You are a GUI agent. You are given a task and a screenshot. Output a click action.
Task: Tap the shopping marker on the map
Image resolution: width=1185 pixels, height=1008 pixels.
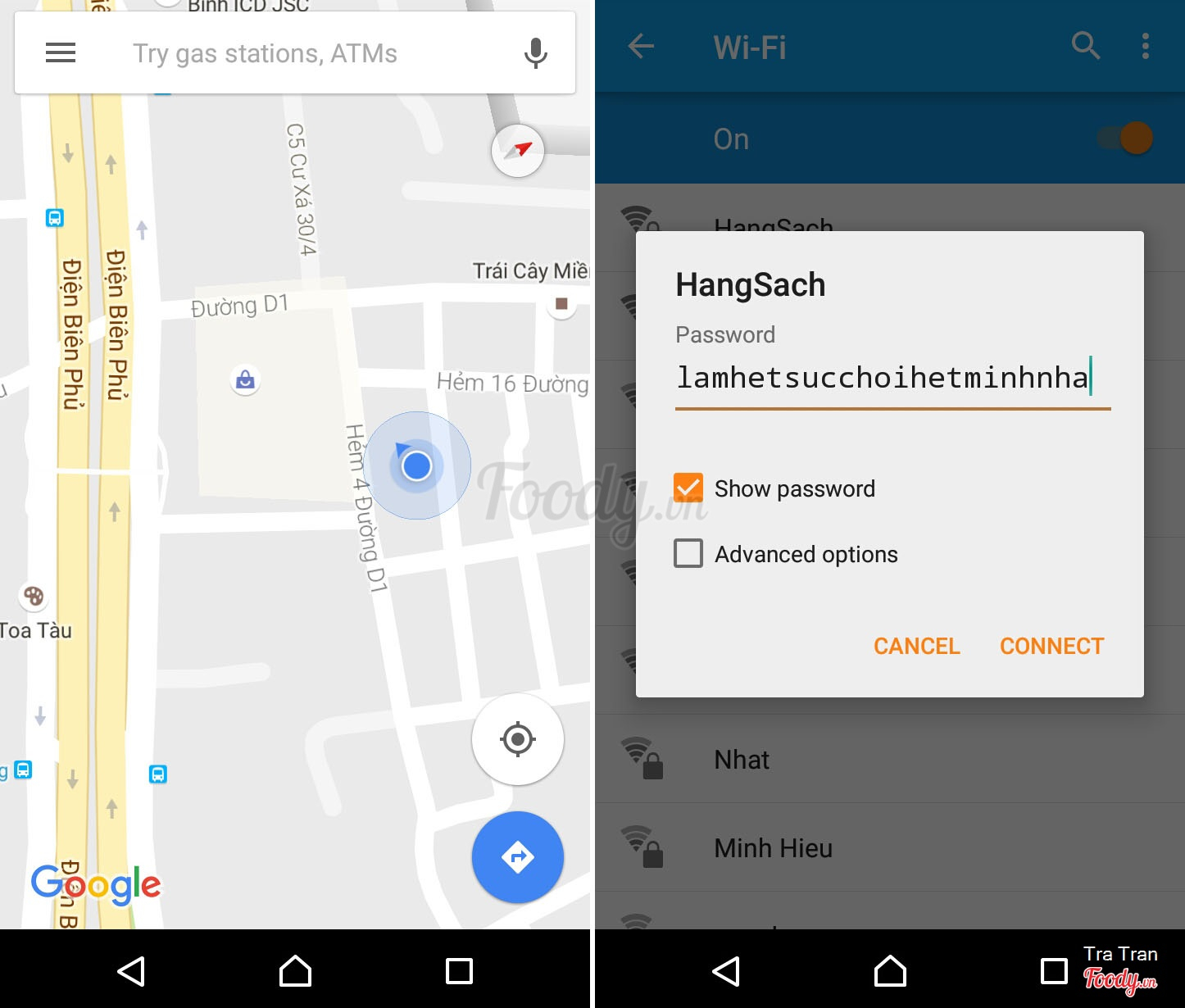(x=245, y=380)
